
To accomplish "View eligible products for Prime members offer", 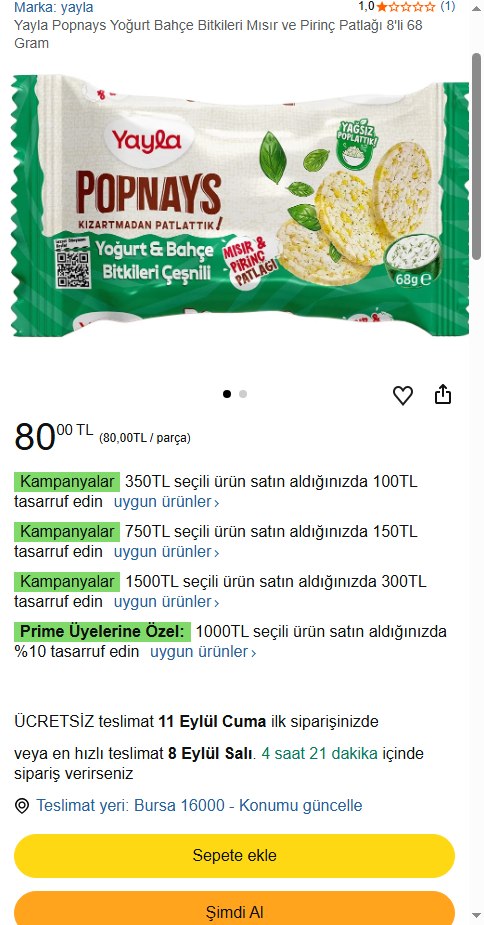I will pyautogui.click(x=203, y=652).
